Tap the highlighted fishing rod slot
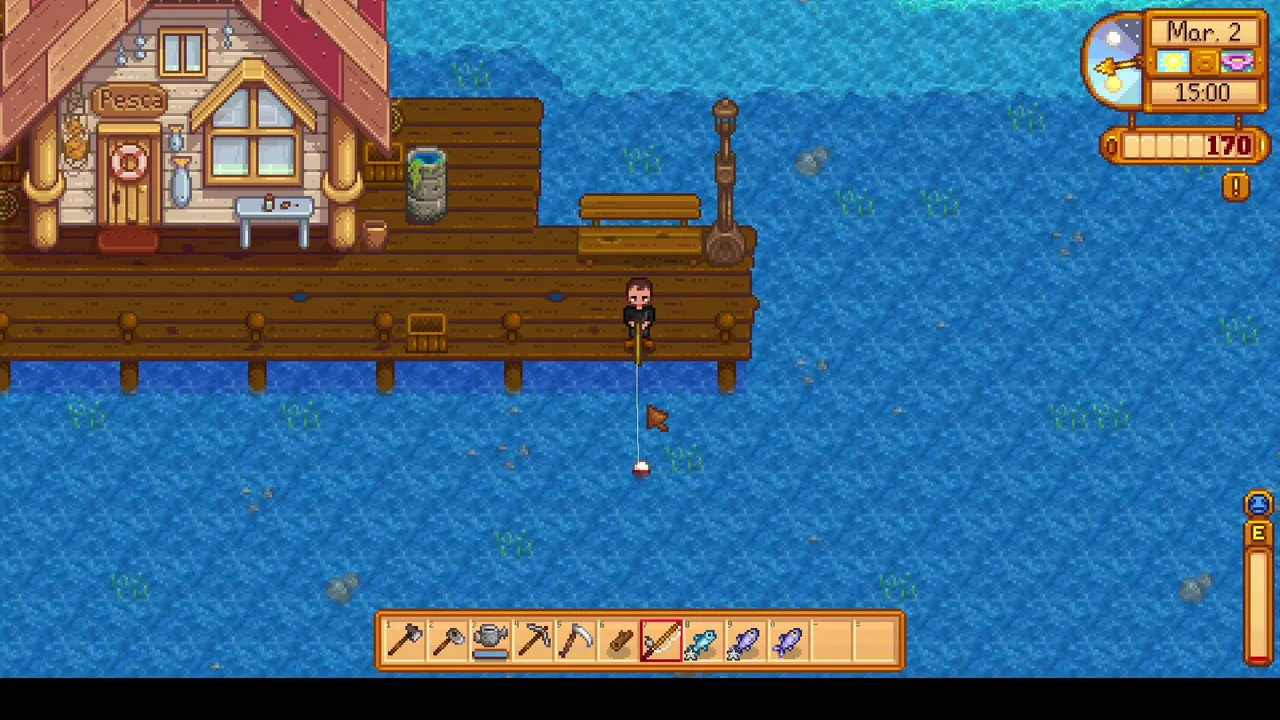Viewport: 1280px width, 720px height. point(662,640)
